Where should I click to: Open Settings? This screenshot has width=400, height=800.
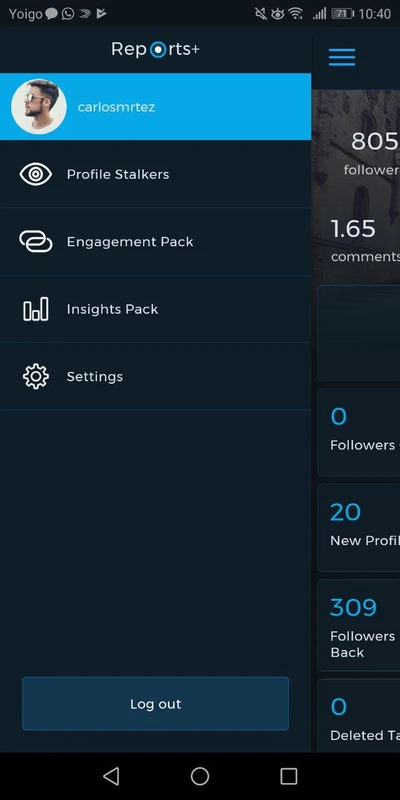tap(155, 376)
